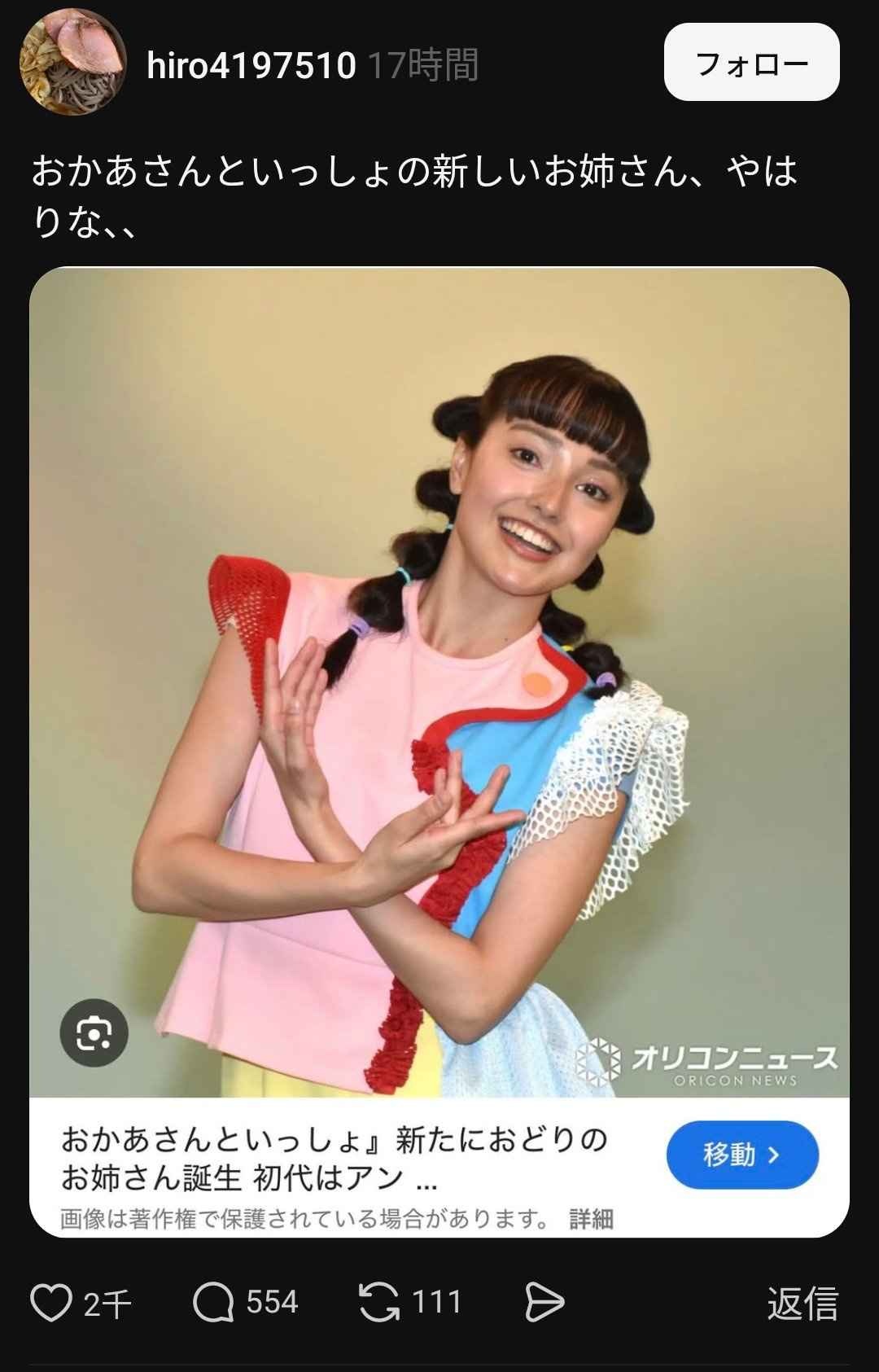This screenshot has height=1372, width=879.
Task: Follow hiro4197510 with the フォロー button
Action: (x=751, y=63)
